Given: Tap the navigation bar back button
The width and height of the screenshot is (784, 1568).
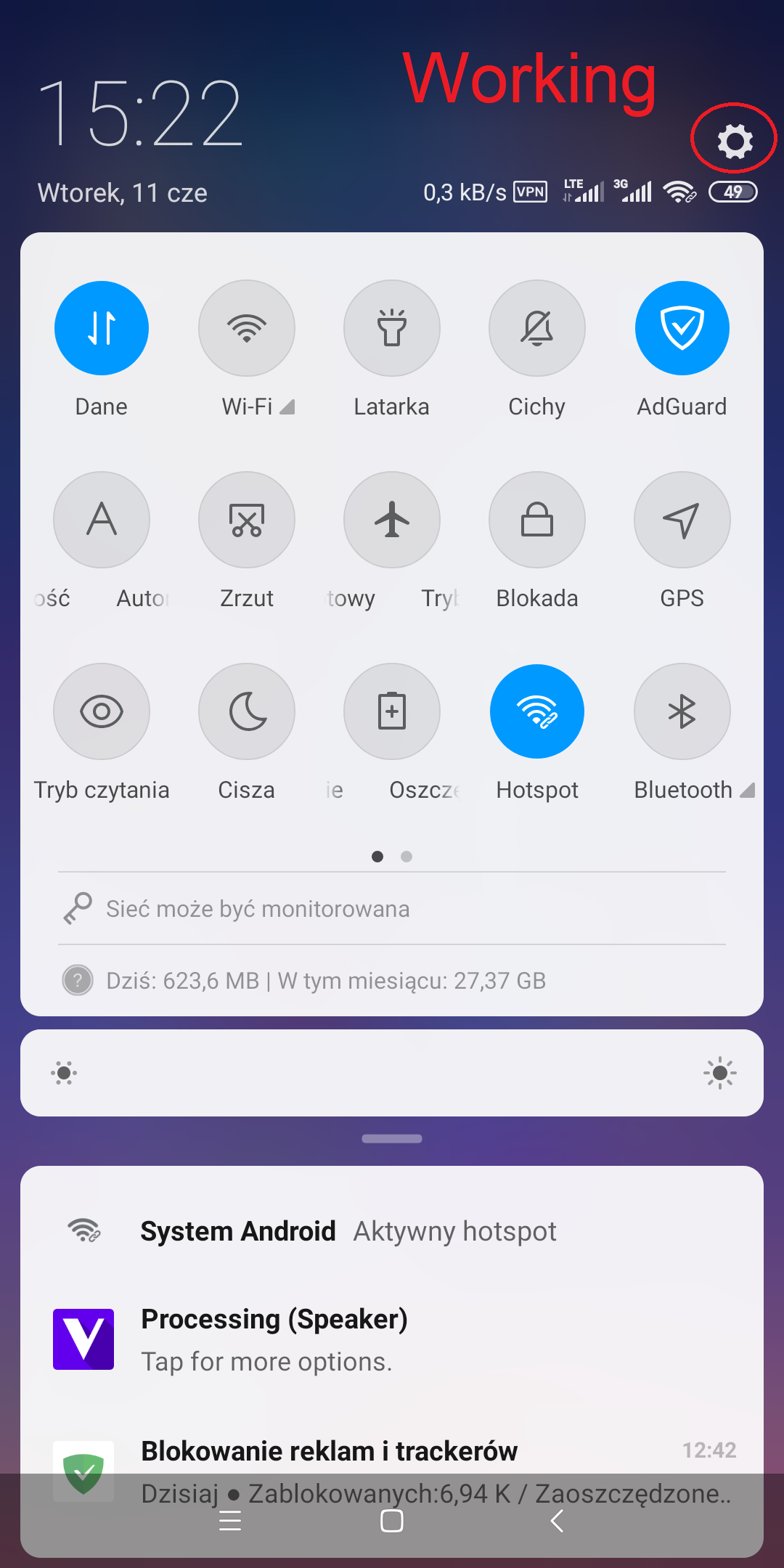Looking at the screenshot, I should 558,1521.
